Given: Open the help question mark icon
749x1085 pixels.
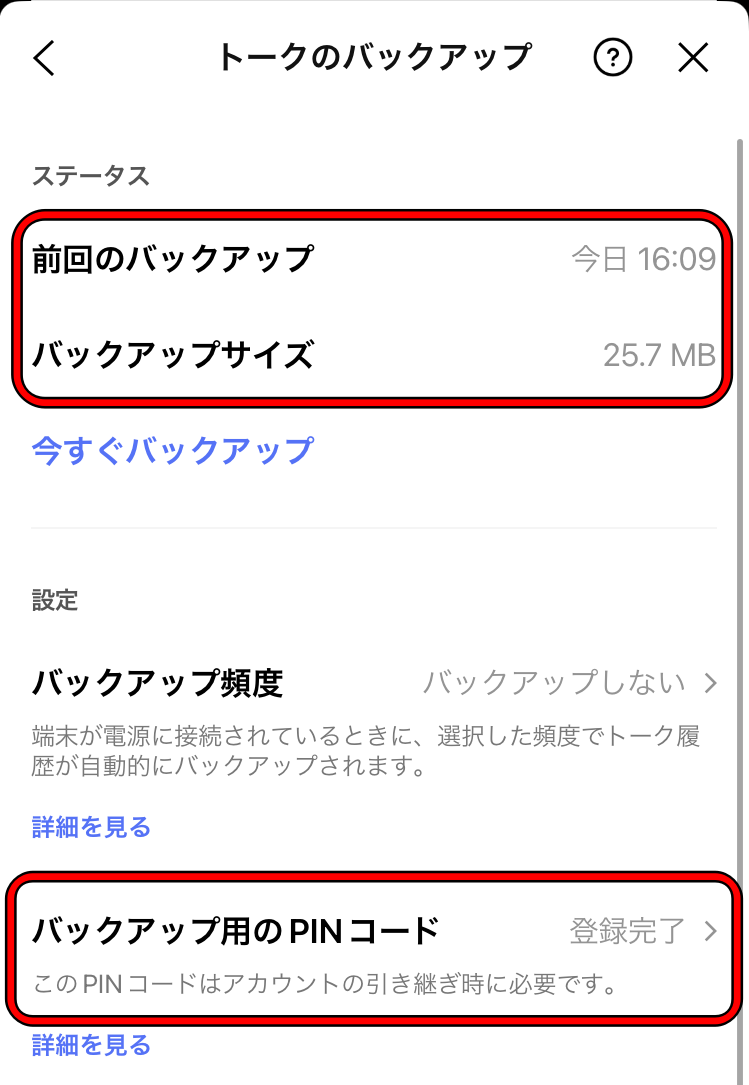Looking at the screenshot, I should (x=613, y=58).
